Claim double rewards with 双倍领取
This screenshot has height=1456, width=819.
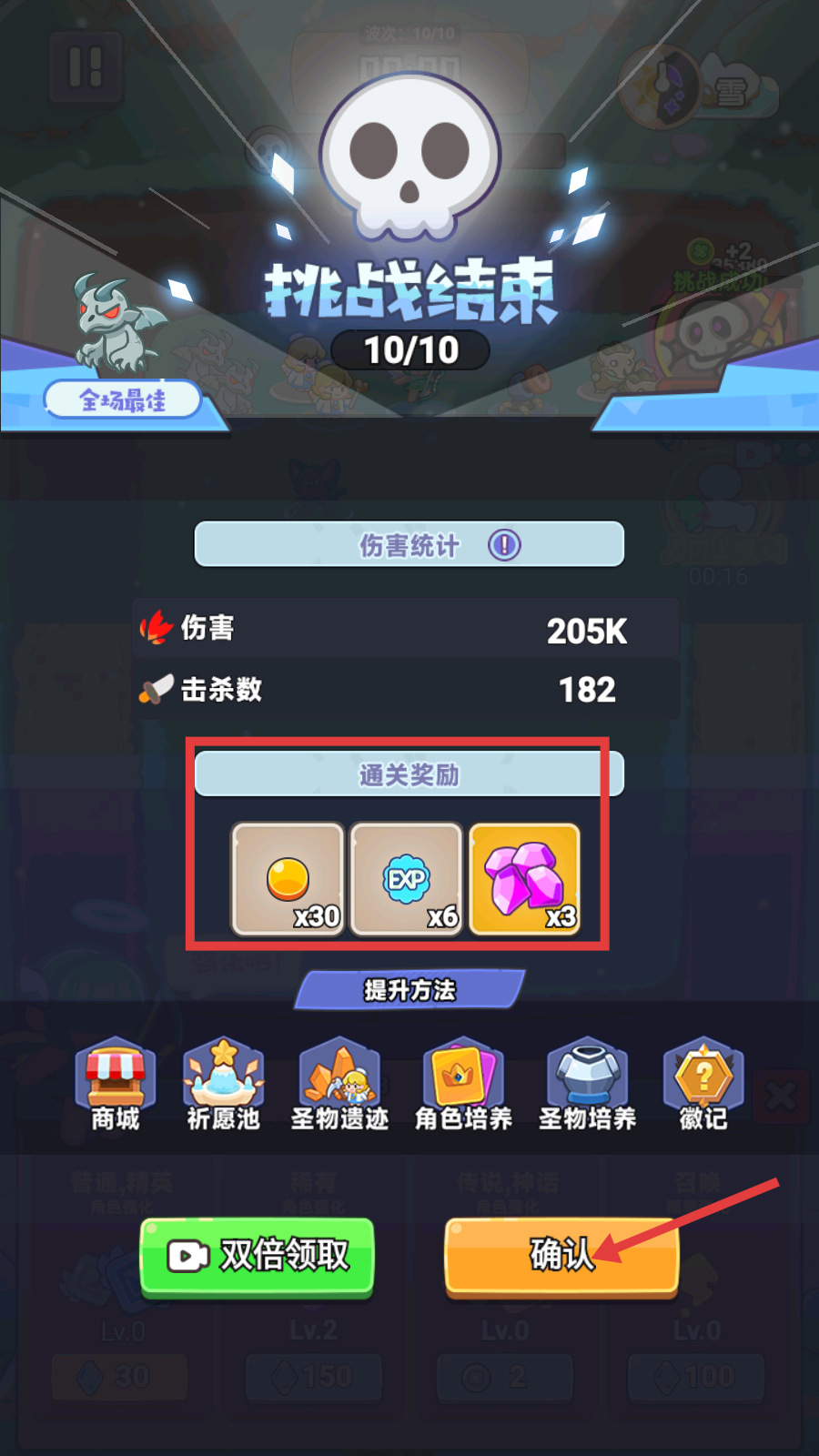258,1256
